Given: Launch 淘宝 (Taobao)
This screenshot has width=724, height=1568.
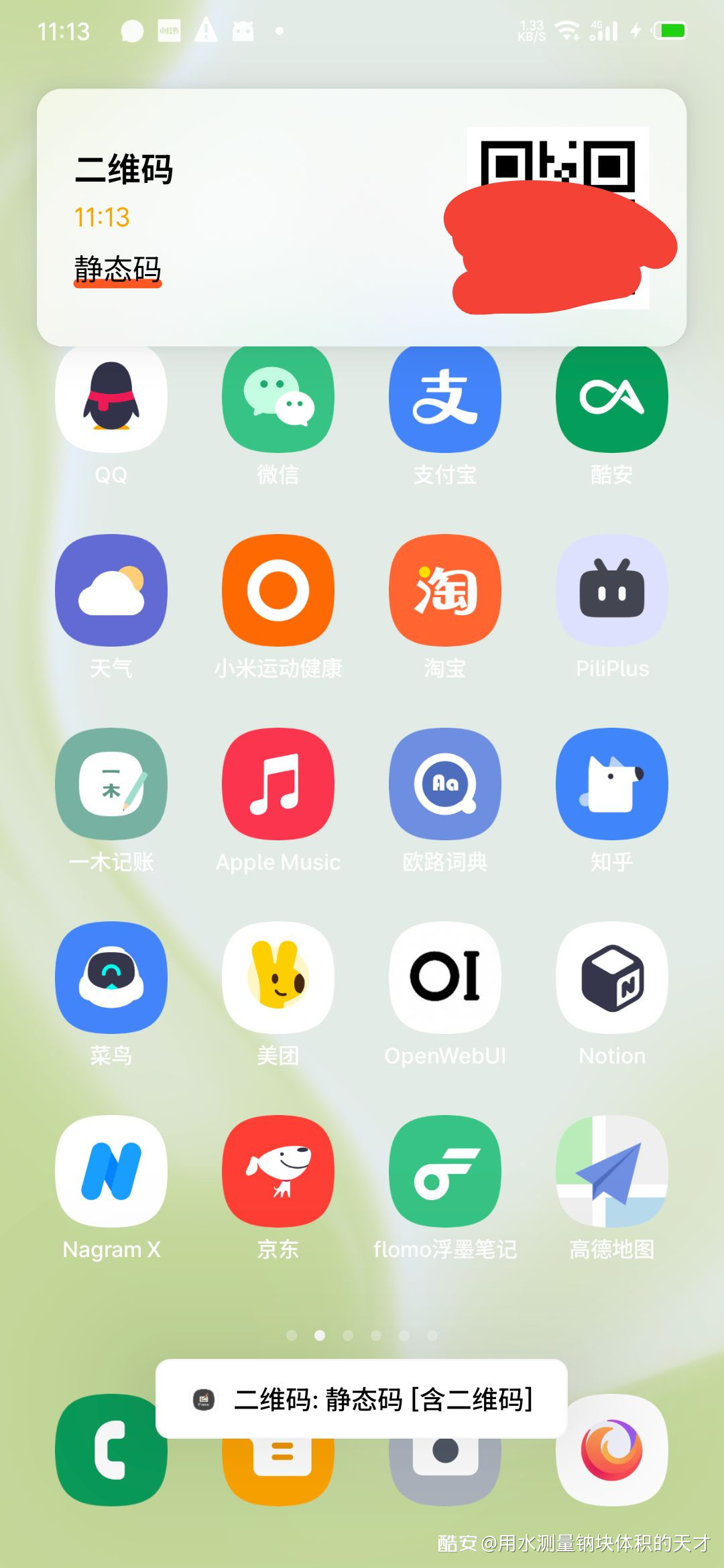Looking at the screenshot, I should point(445,590).
